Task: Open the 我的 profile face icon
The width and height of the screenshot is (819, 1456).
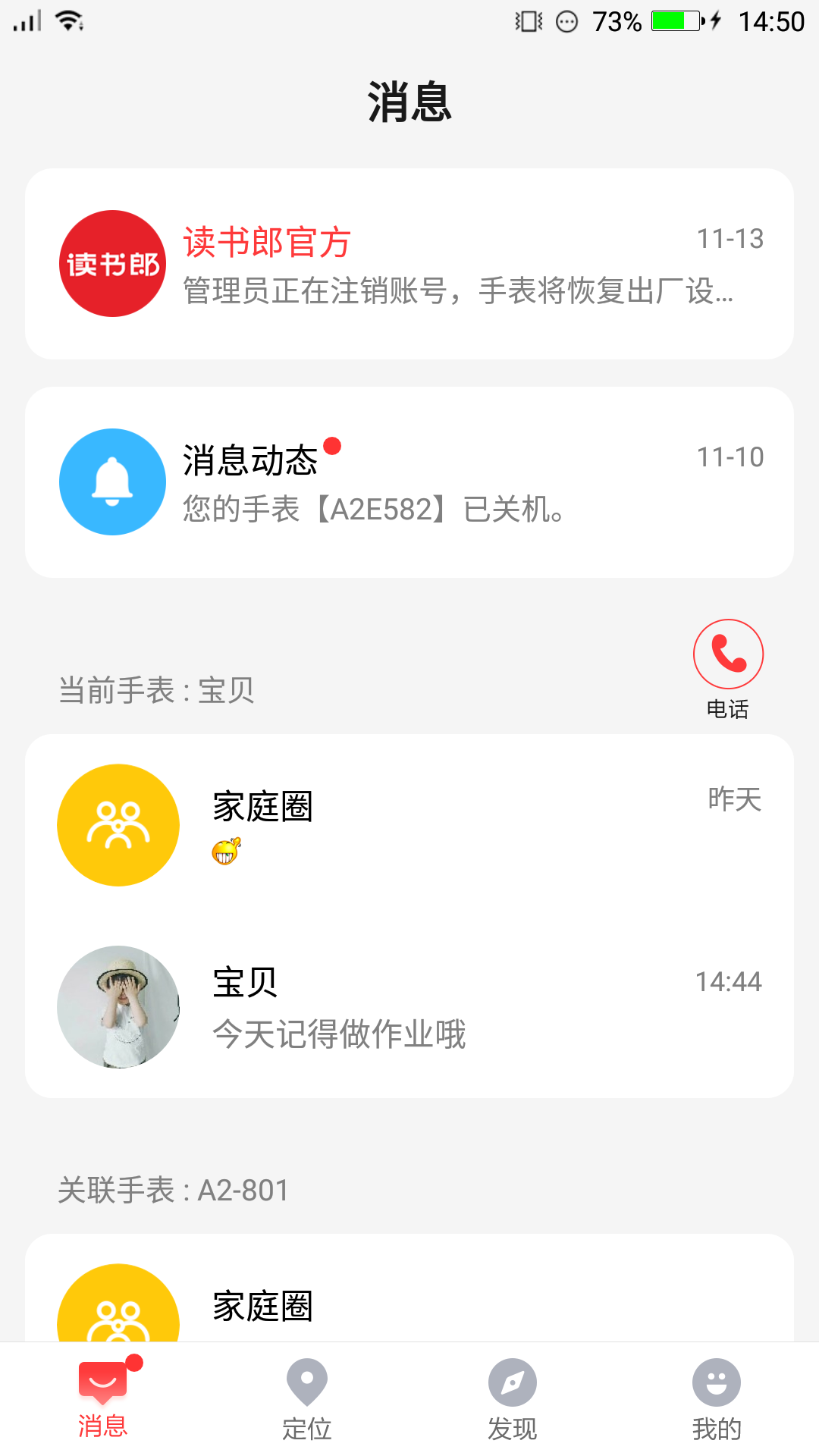Action: click(x=716, y=1384)
